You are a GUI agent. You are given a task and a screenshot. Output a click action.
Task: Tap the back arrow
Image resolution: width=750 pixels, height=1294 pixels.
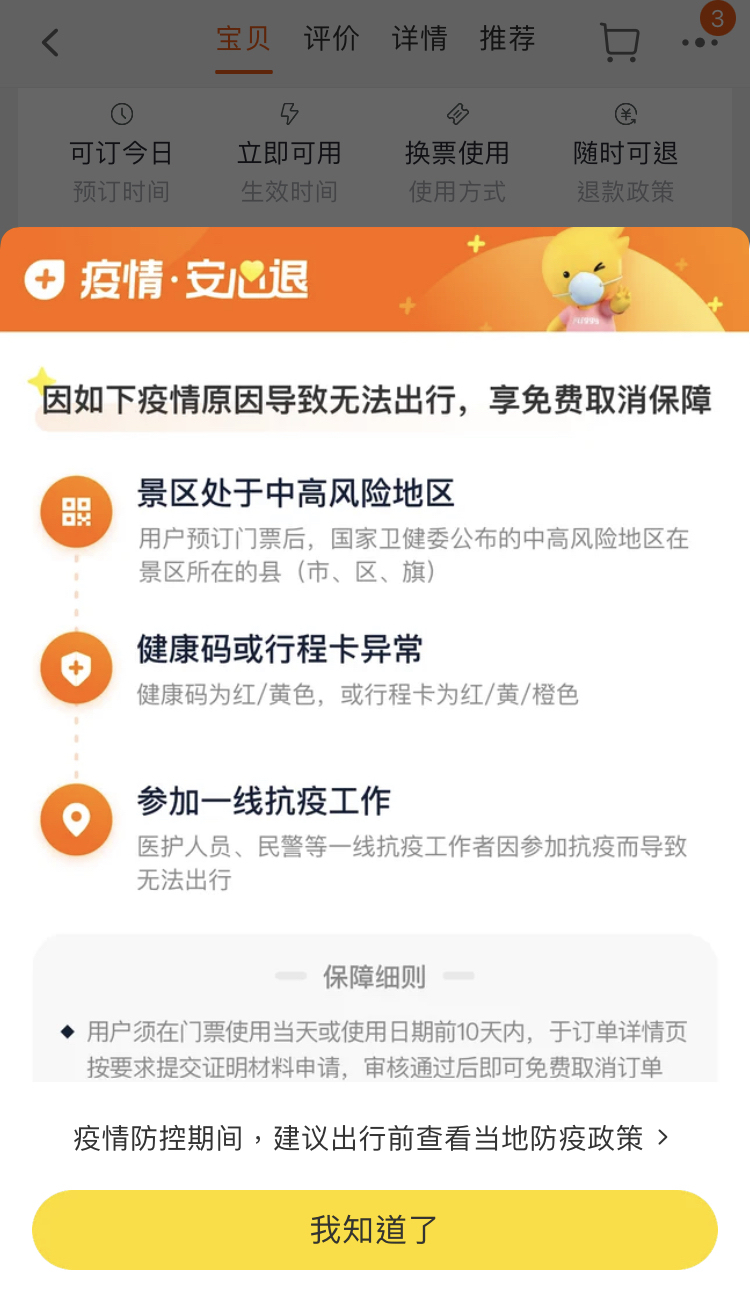click(50, 43)
